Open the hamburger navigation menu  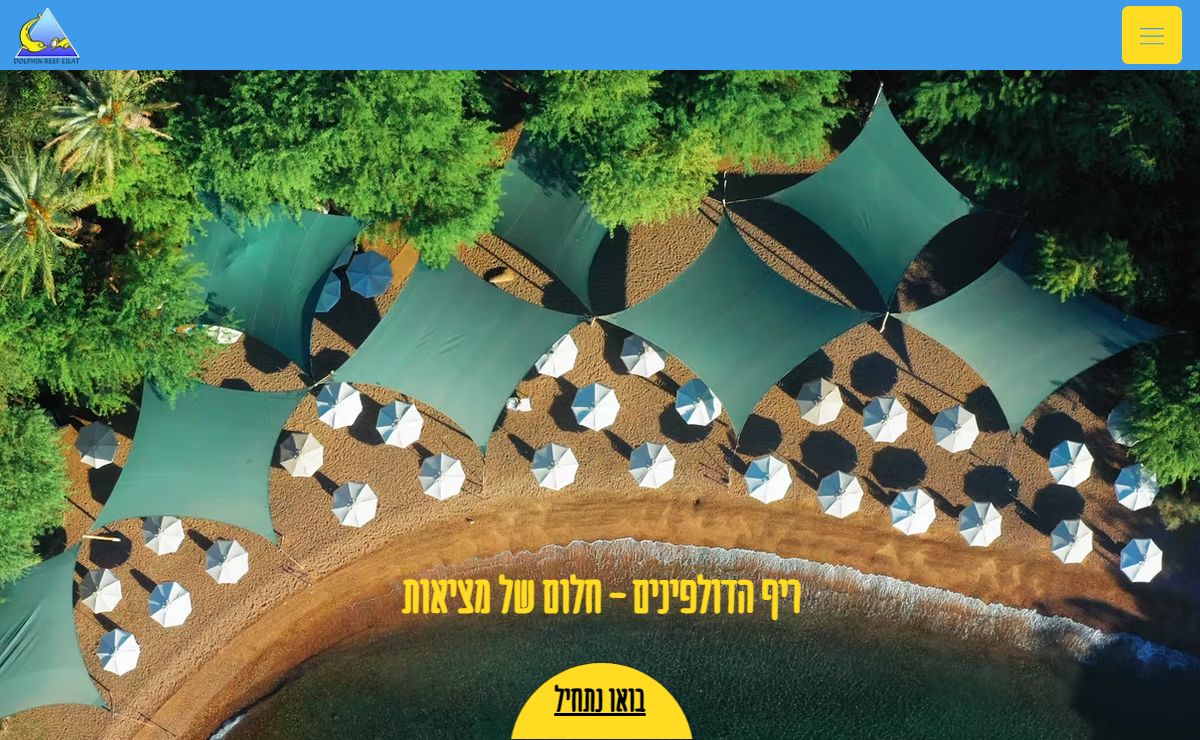click(x=1151, y=36)
